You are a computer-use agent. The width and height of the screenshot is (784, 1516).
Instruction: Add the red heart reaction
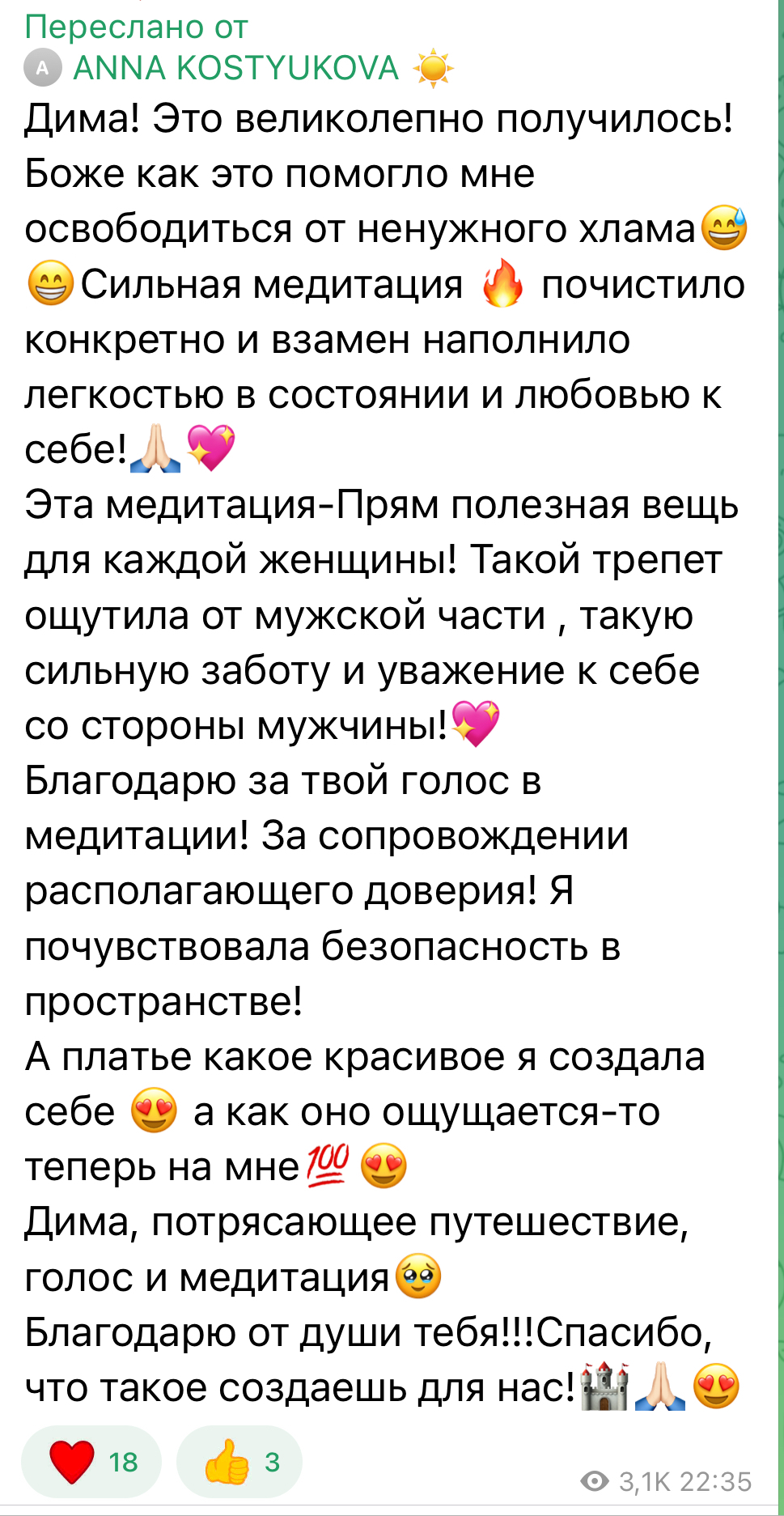91,1461
